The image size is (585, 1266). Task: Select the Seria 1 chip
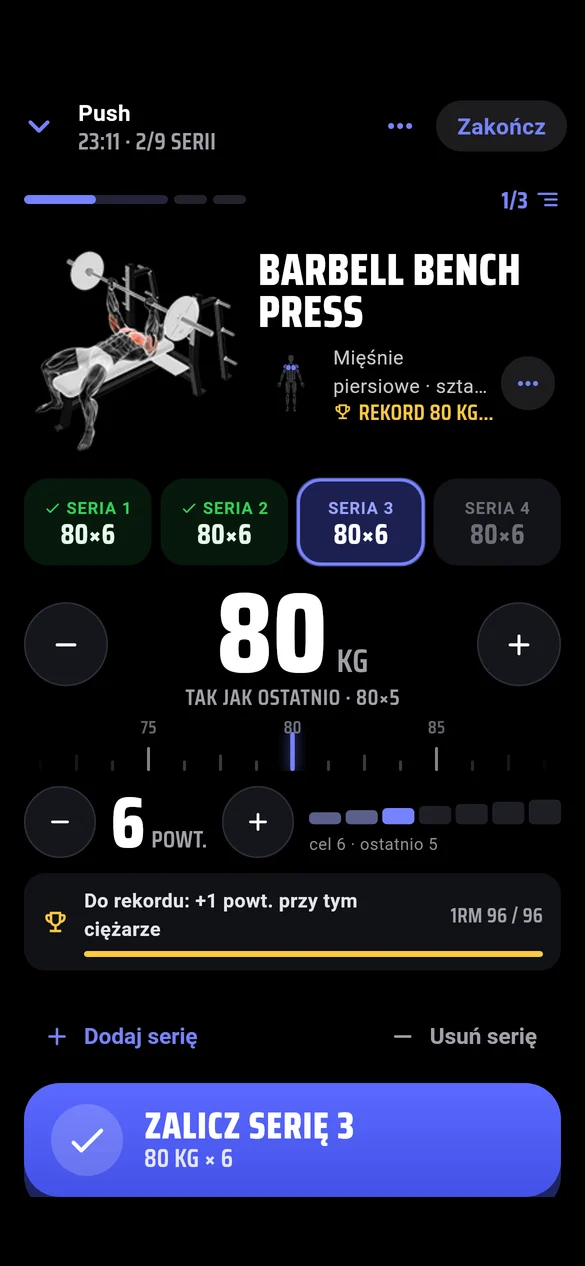click(88, 522)
